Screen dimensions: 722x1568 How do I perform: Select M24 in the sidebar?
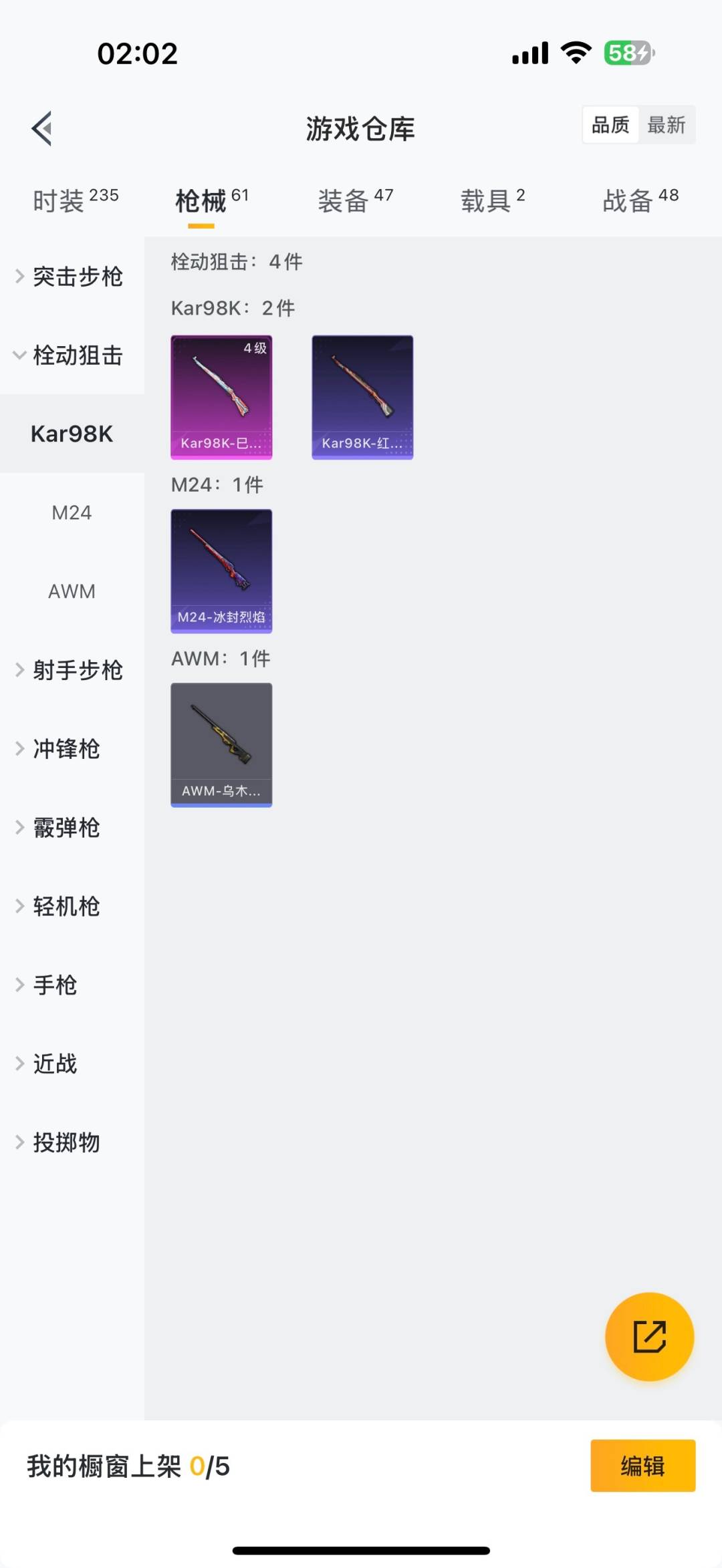(72, 512)
